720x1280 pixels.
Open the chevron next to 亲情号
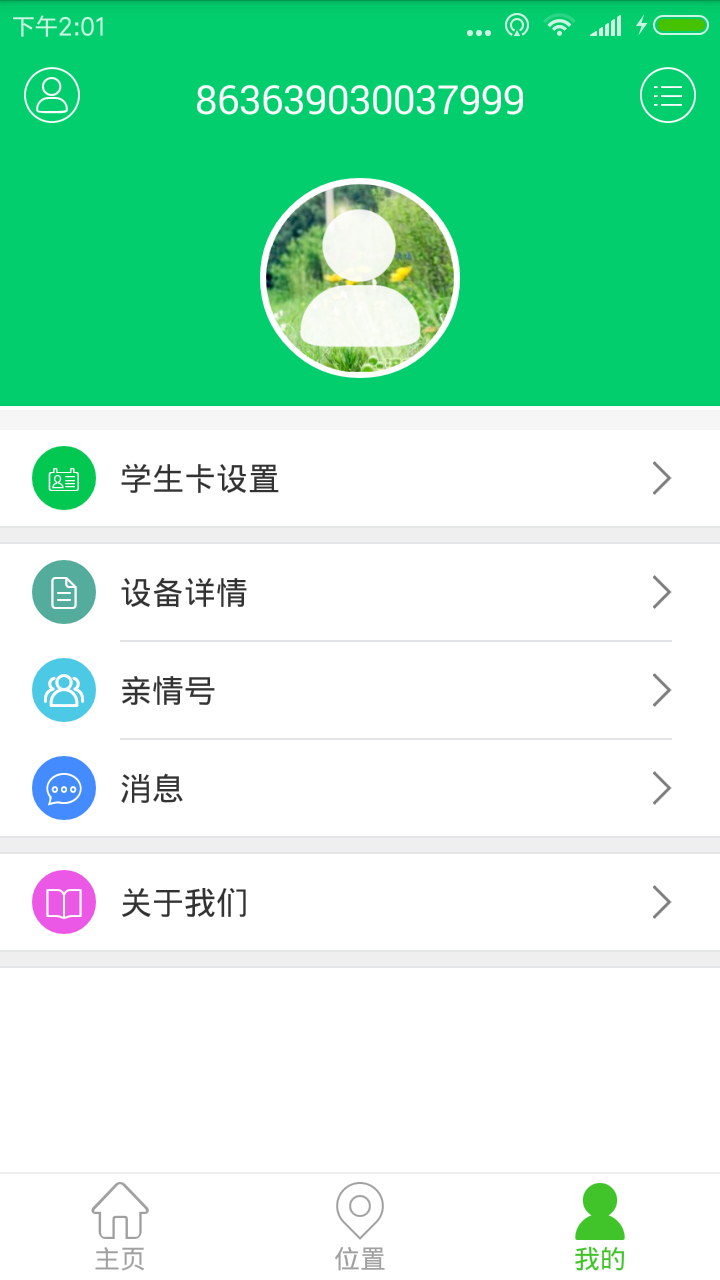[x=661, y=690]
